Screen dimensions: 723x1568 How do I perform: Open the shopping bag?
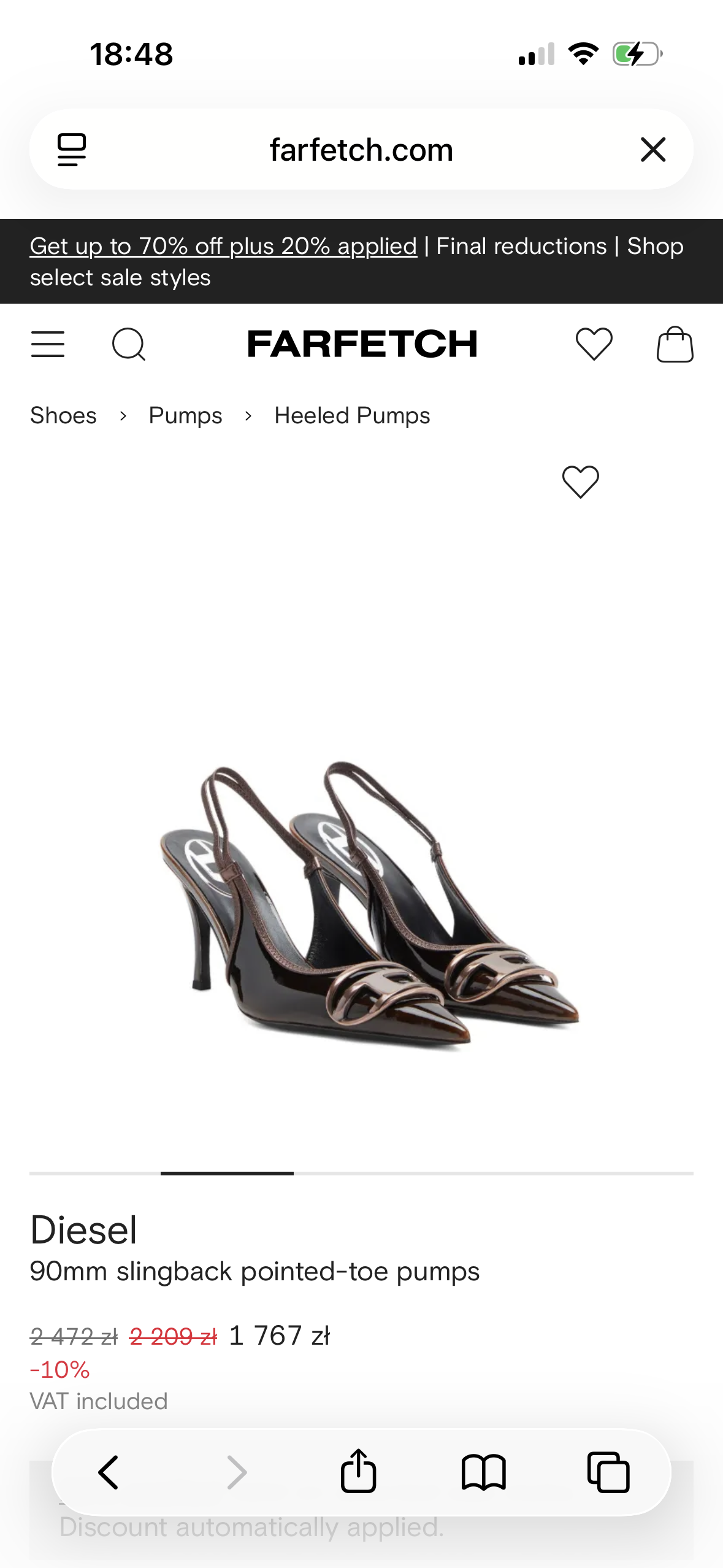tap(675, 344)
